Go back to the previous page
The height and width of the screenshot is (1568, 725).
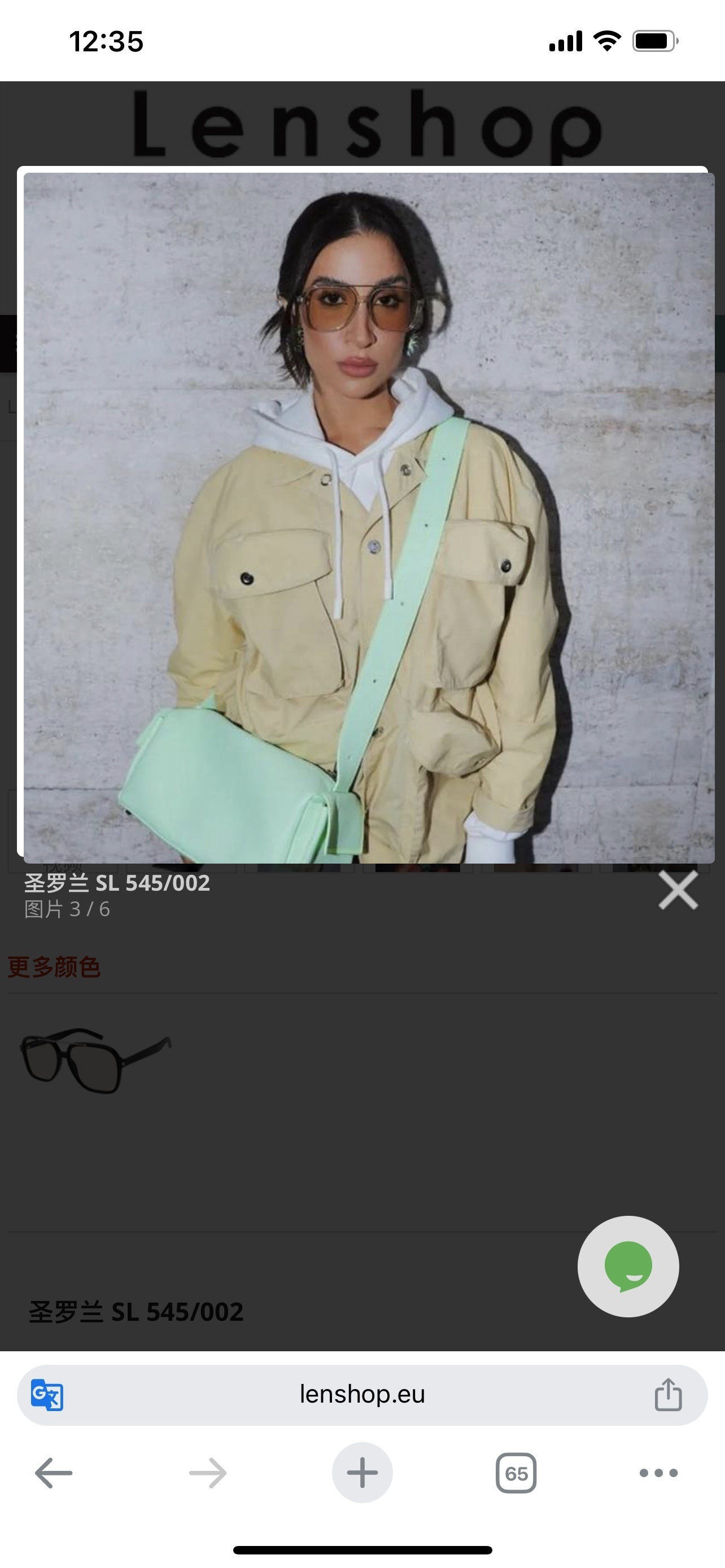click(54, 1473)
